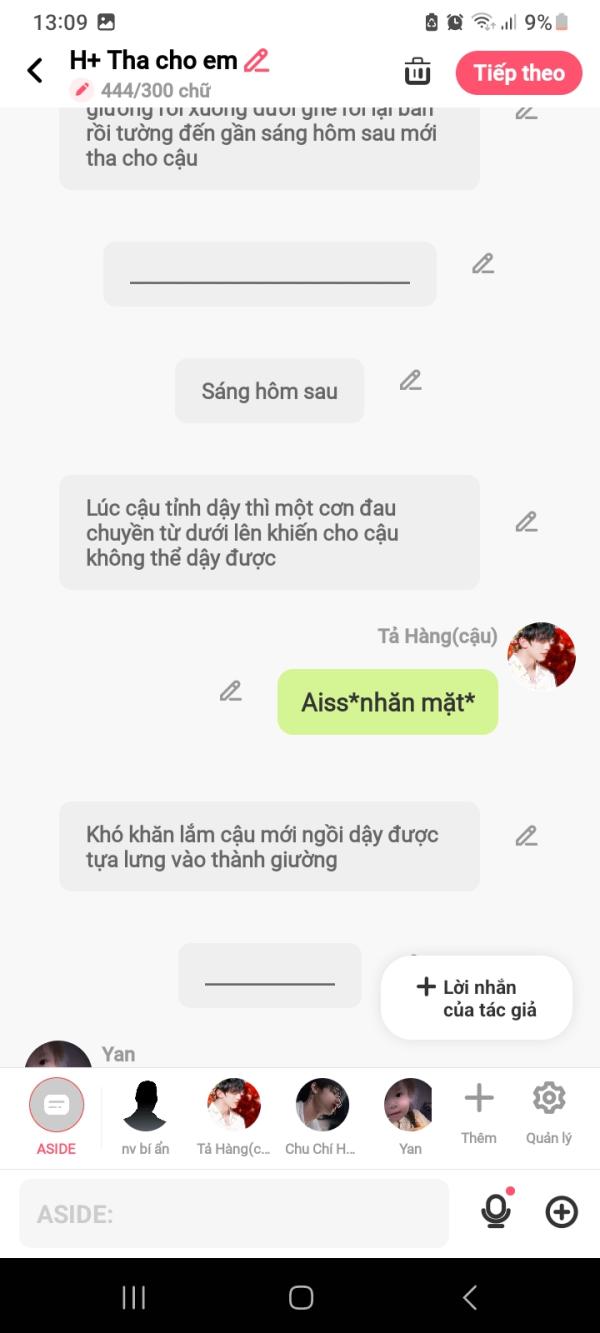Open recent apps from the navigation bar
The height and width of the screenshot is (1333, 600).
point(133,1297)
